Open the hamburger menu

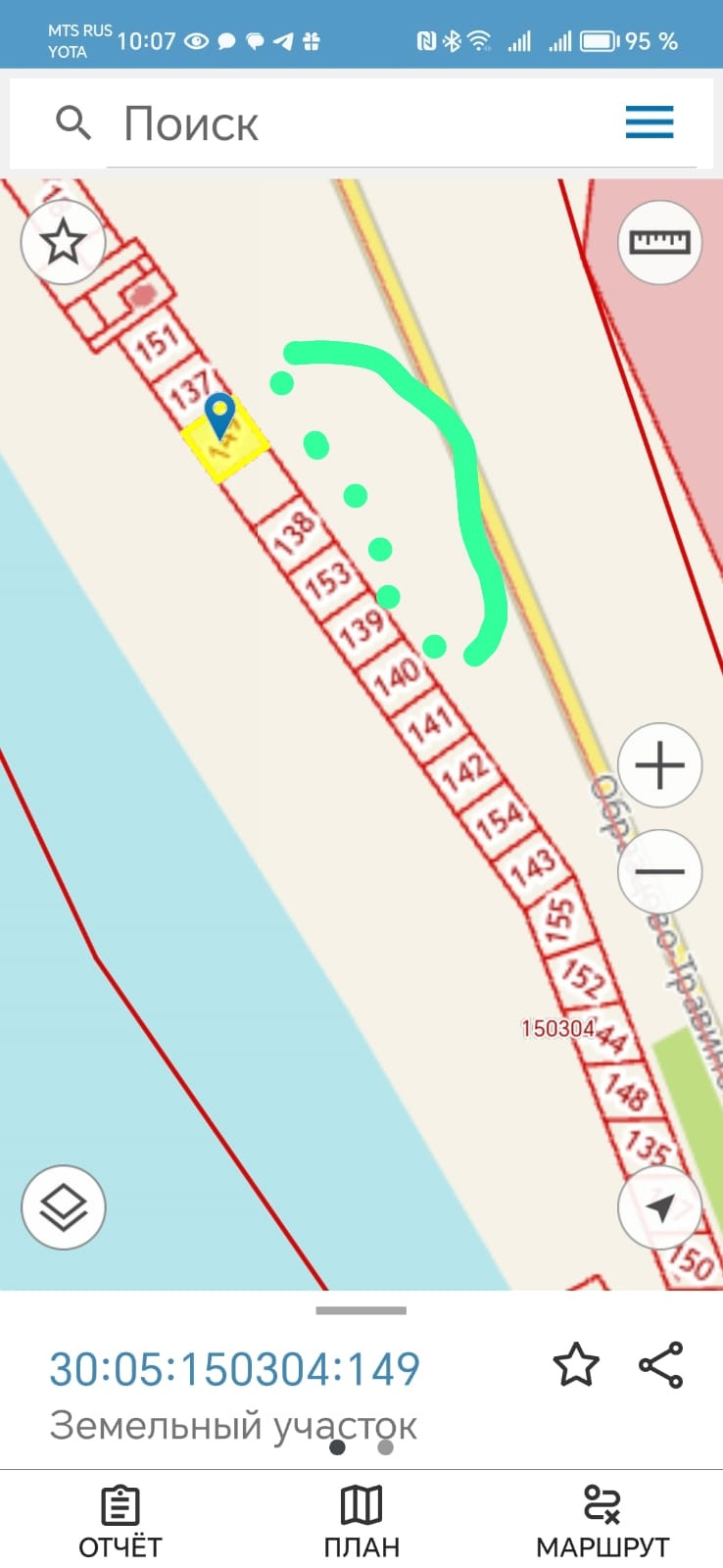pos(650,123)
